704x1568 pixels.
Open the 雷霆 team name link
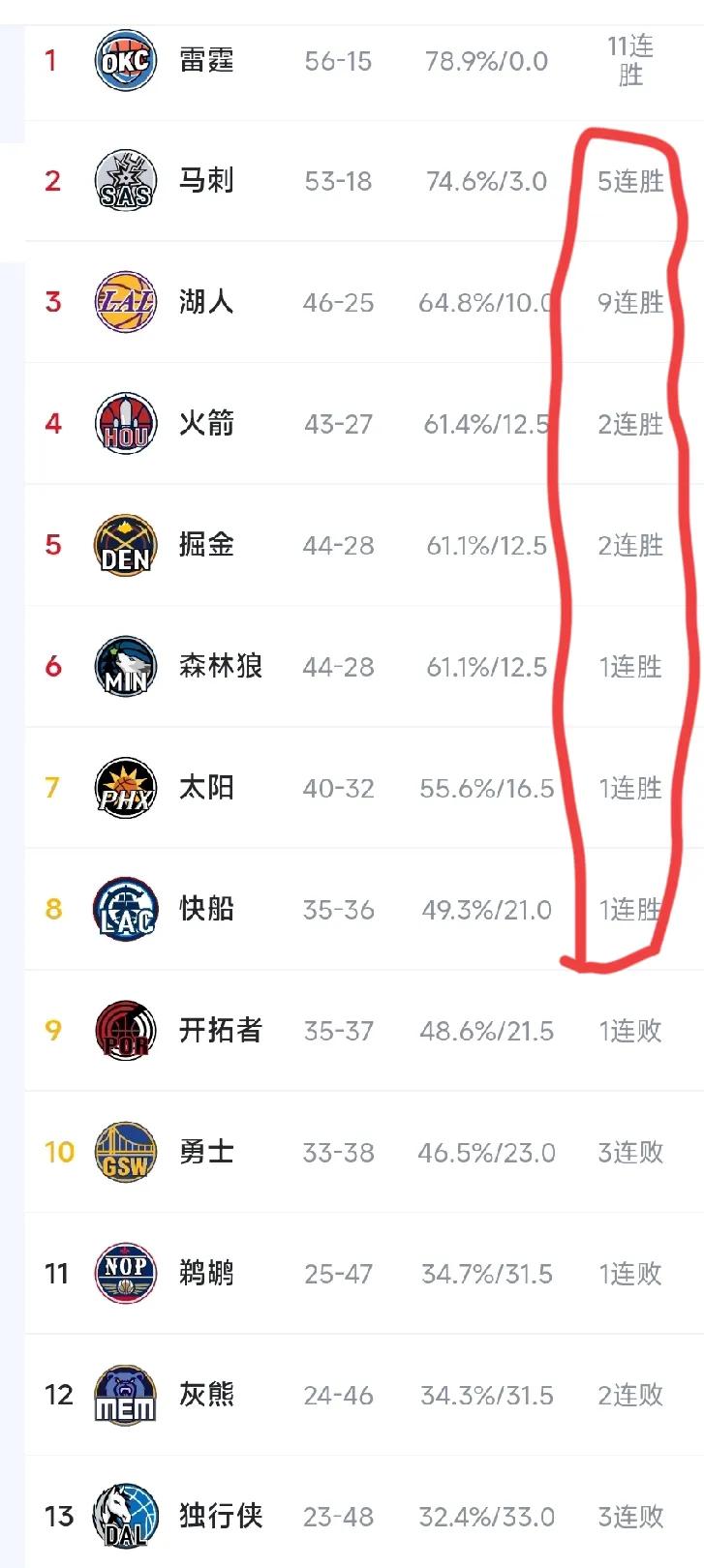(x=206, y=60)
